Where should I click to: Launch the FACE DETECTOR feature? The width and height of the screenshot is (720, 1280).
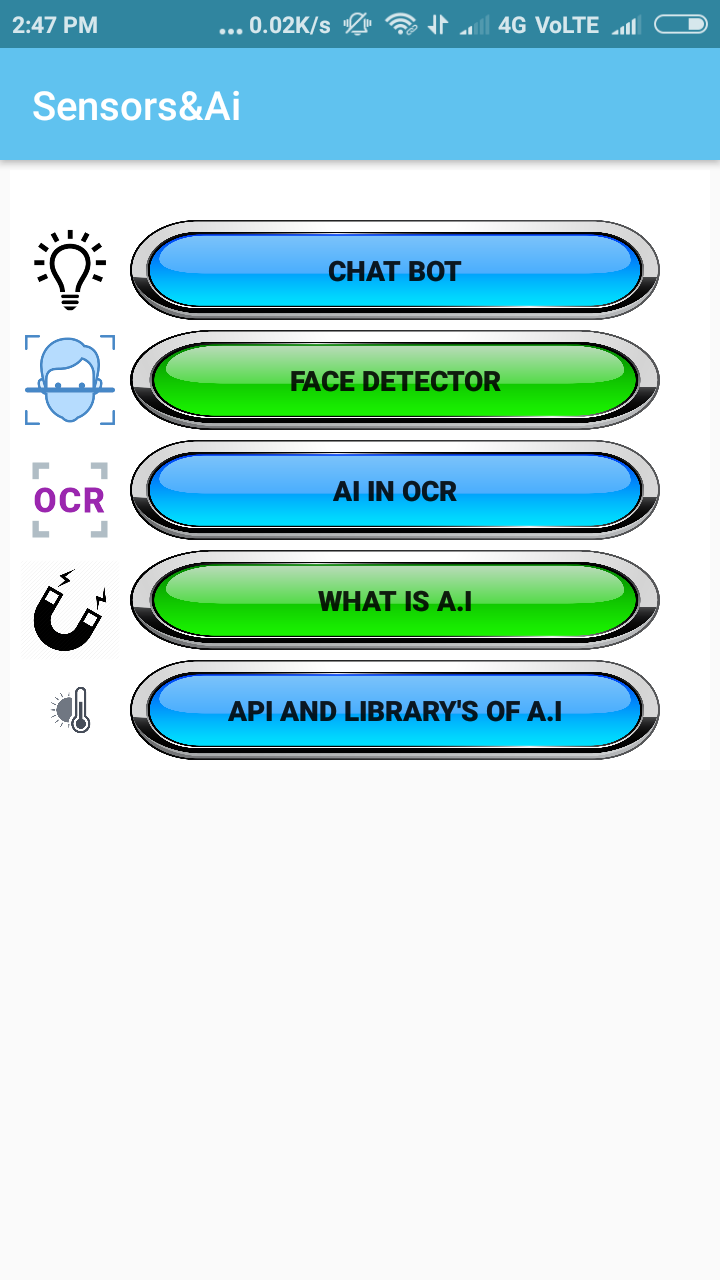coord(394,381)
